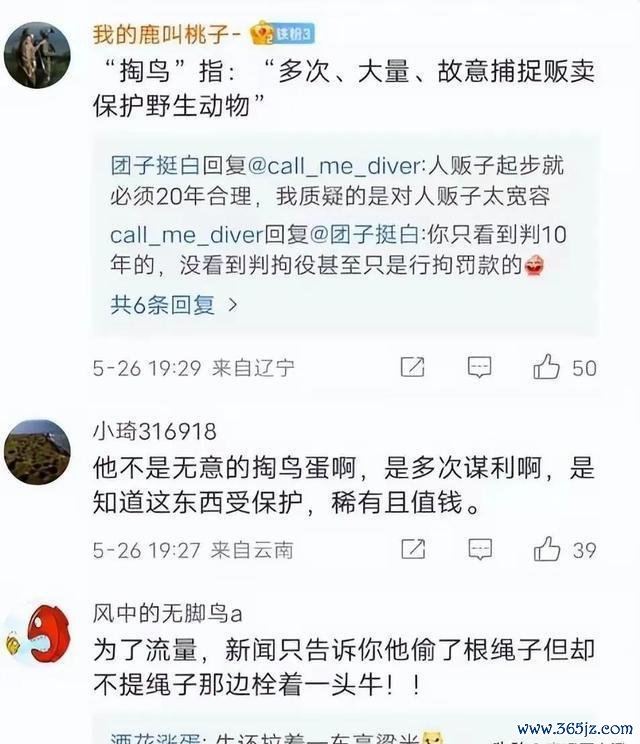Visit call_me_diver's profile from the reply
The width and height of the screenshot is (640, 744).
[x=185, y=236]
